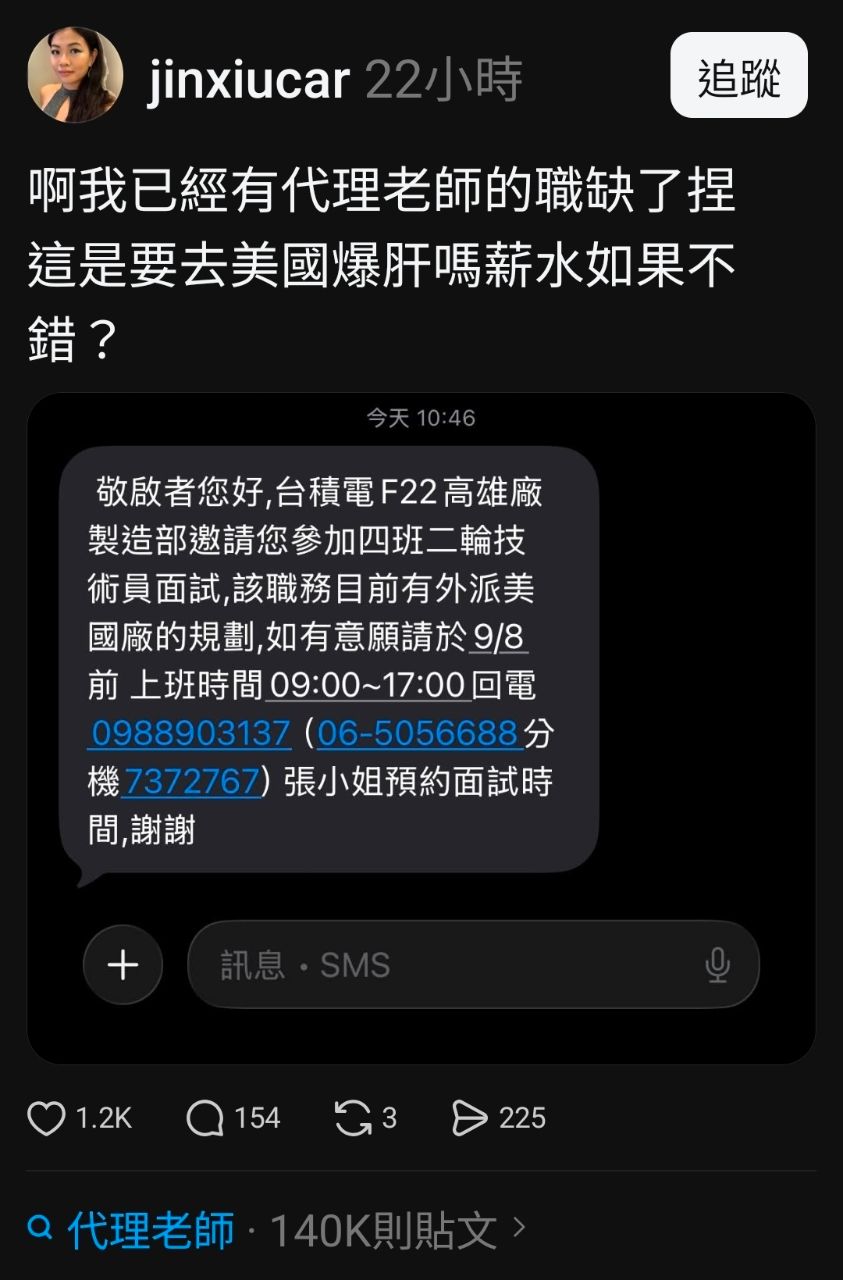Viewport: 843px width, 1280px height.
Task: Like this post with the heart icon
Action: [46, 1118]
